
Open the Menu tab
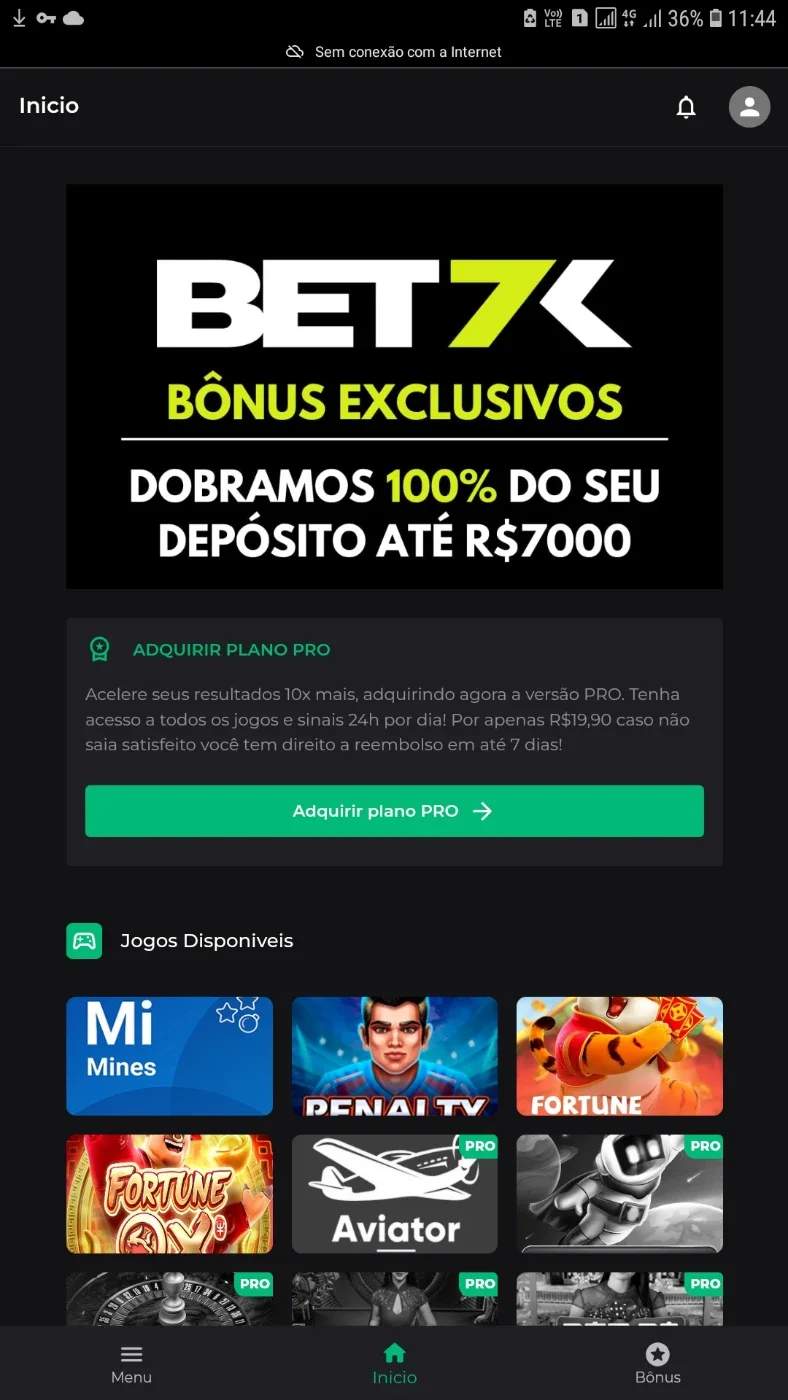[131, 1364]
